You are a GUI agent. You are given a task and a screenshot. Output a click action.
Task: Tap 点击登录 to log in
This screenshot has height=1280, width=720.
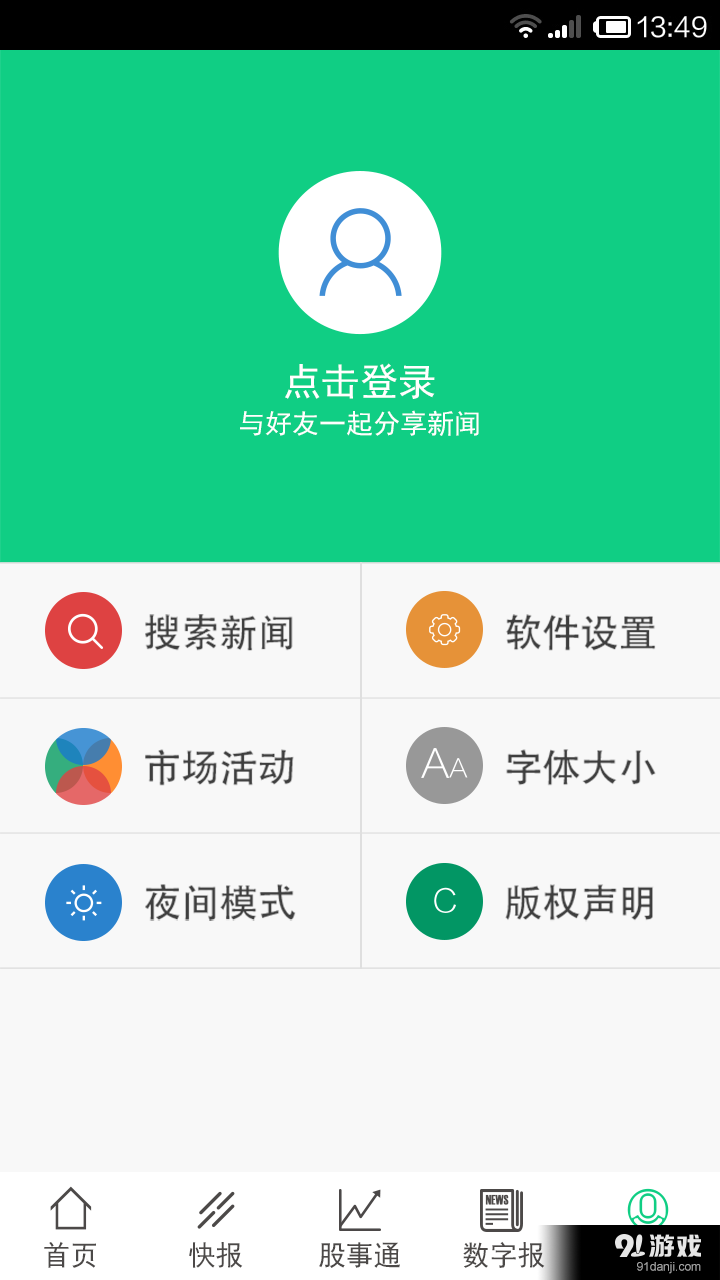coord(360,383)
